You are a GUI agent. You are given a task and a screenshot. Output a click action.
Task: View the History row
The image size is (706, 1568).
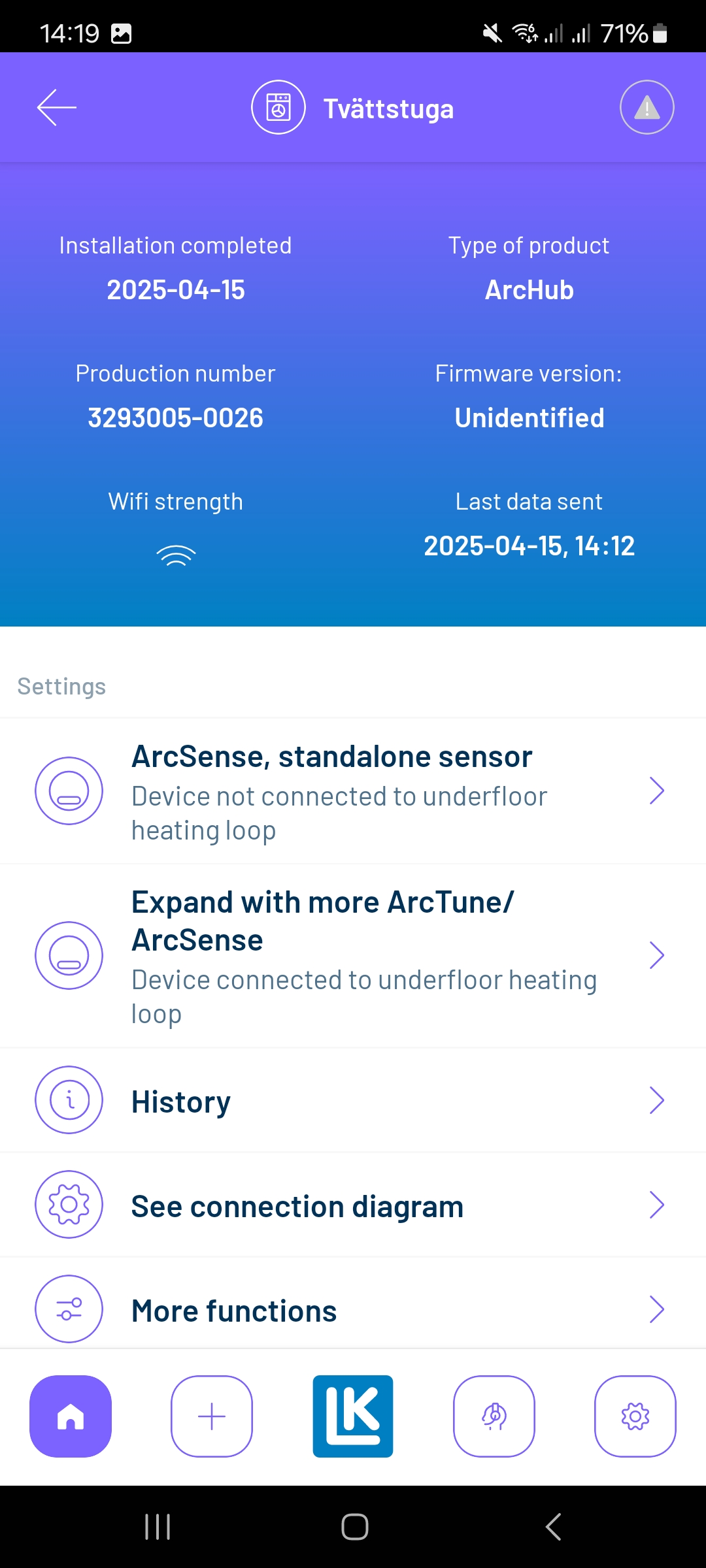353,1101
